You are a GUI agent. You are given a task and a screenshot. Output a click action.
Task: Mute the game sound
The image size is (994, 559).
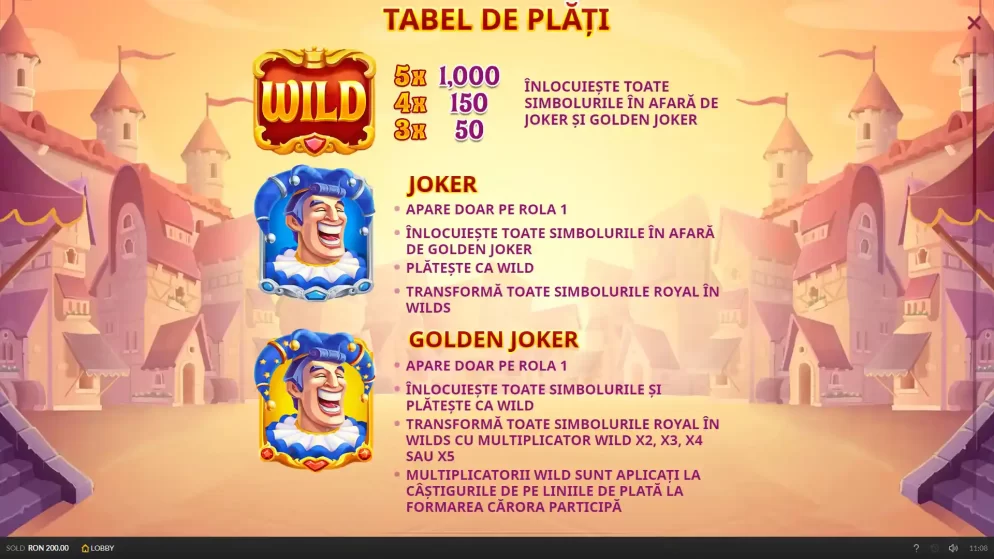click(953, 548)
